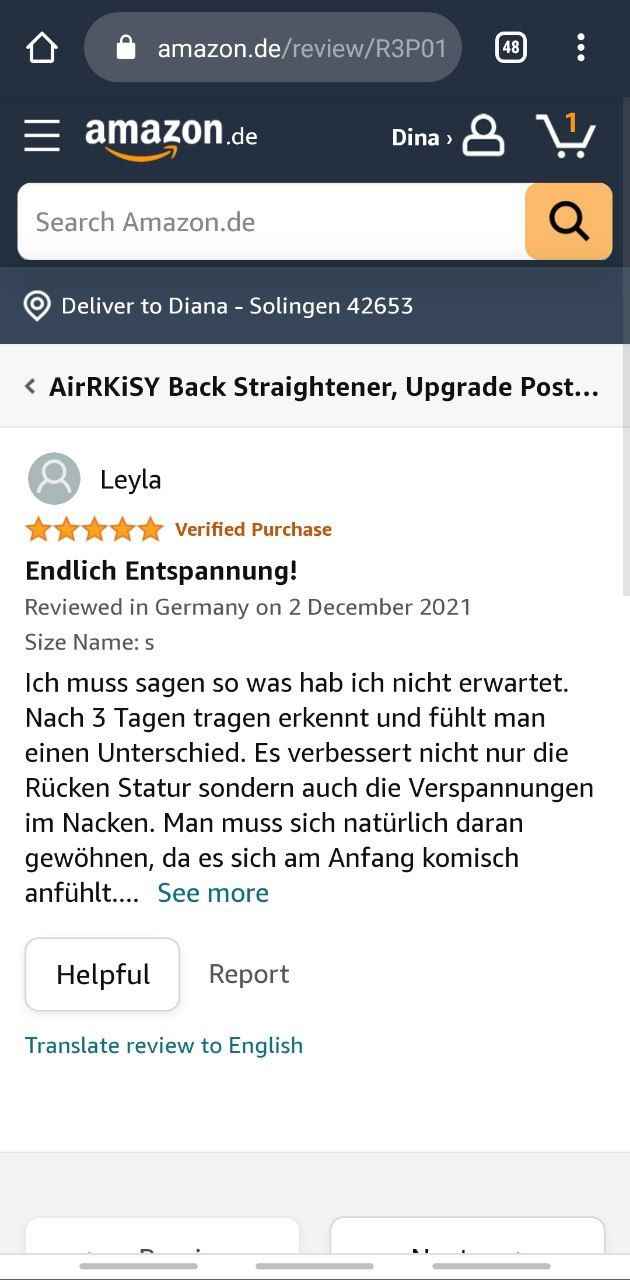Open the browser tab switcher showing 48

511,47
